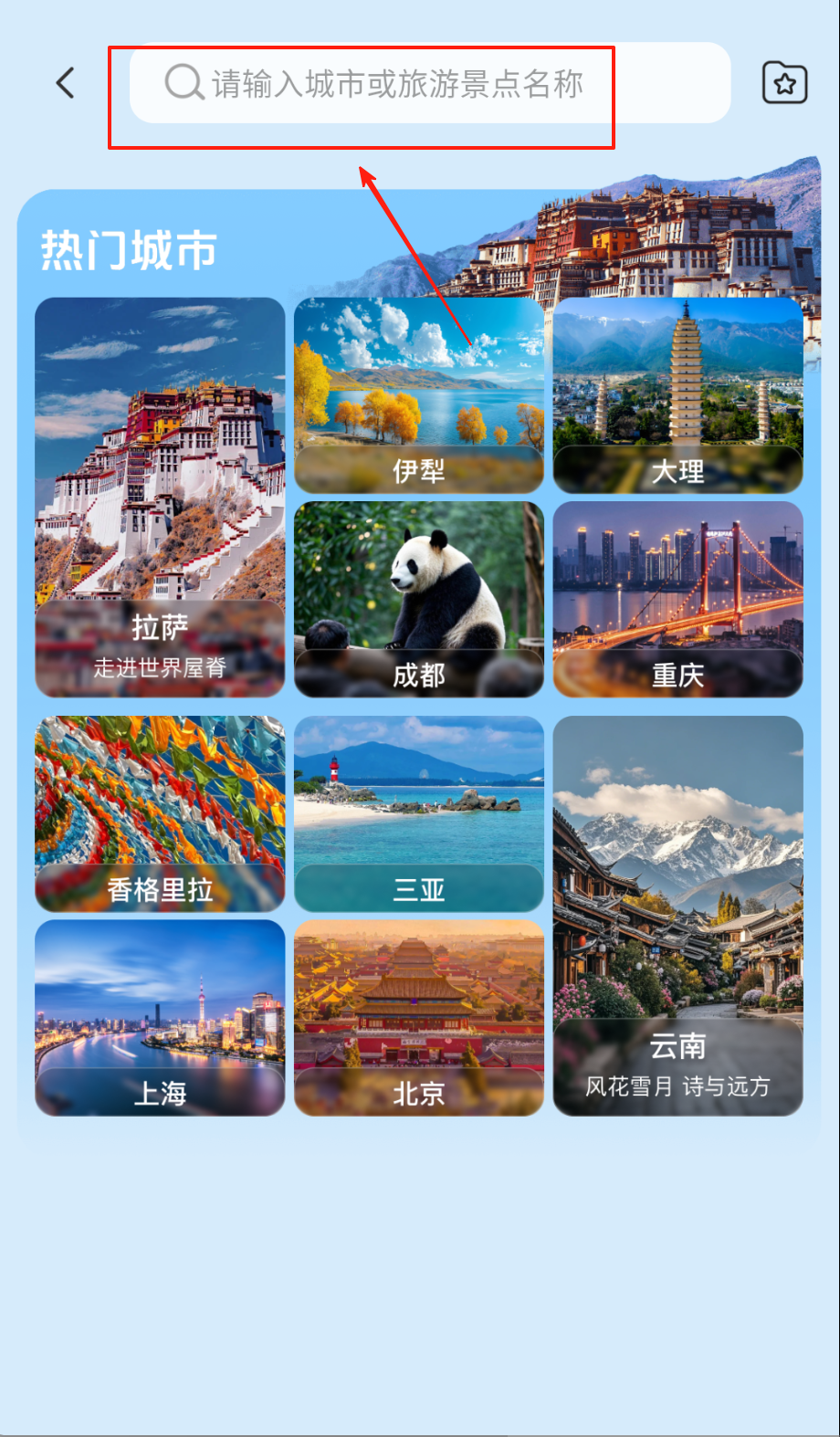Viewport: 840px width, 1437px height.
Task: View the 上海 city card
Action: coord(160,1017)
